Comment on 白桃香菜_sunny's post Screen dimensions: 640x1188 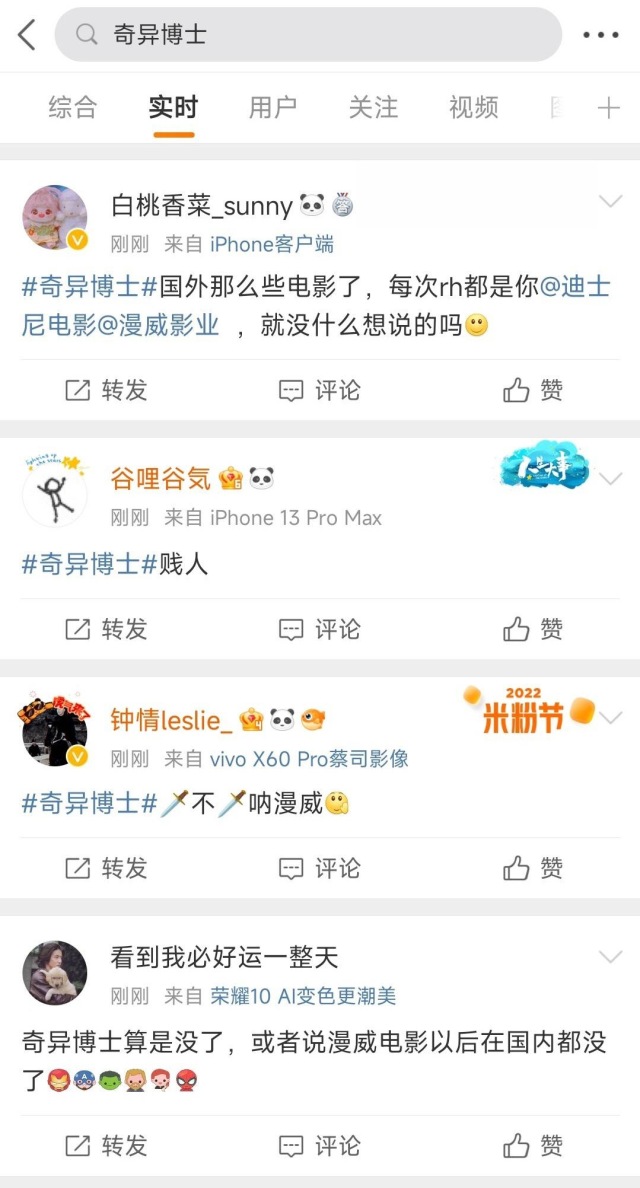[320, 390]
